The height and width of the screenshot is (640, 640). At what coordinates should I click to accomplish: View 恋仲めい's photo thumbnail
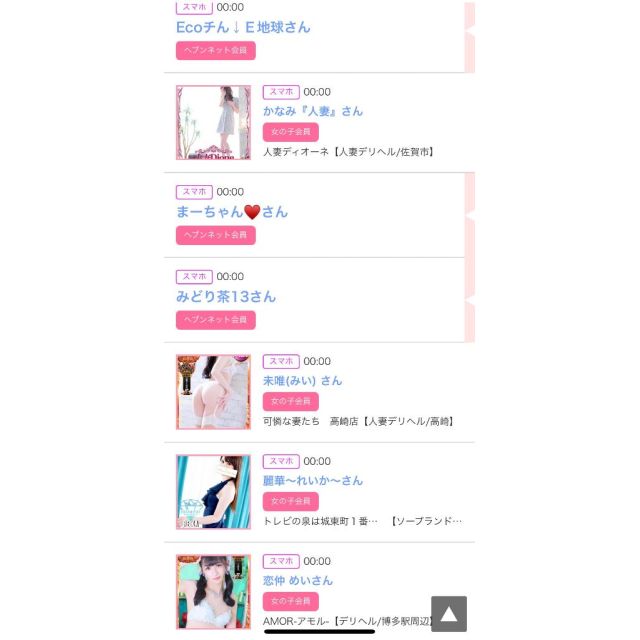213,592
